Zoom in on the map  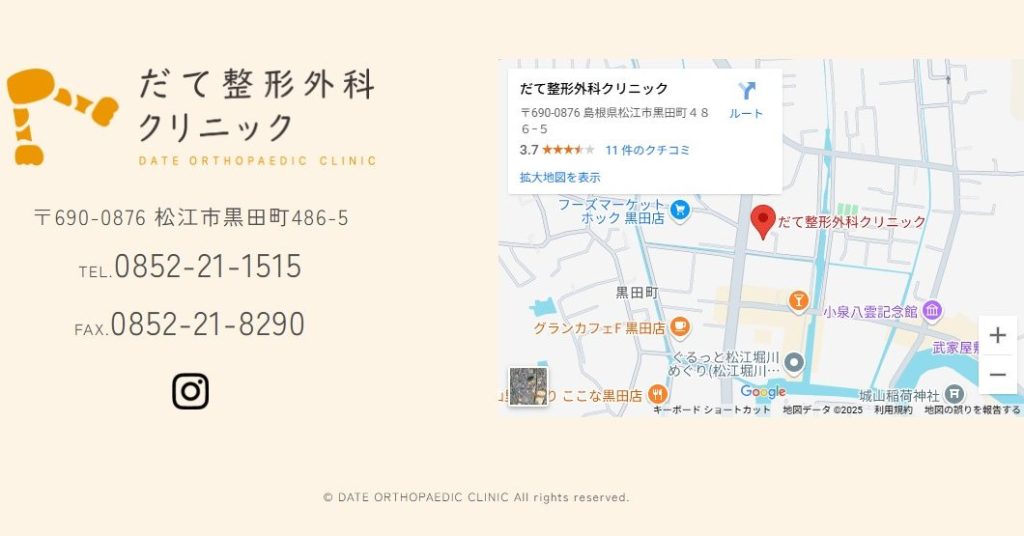[997, 336]
